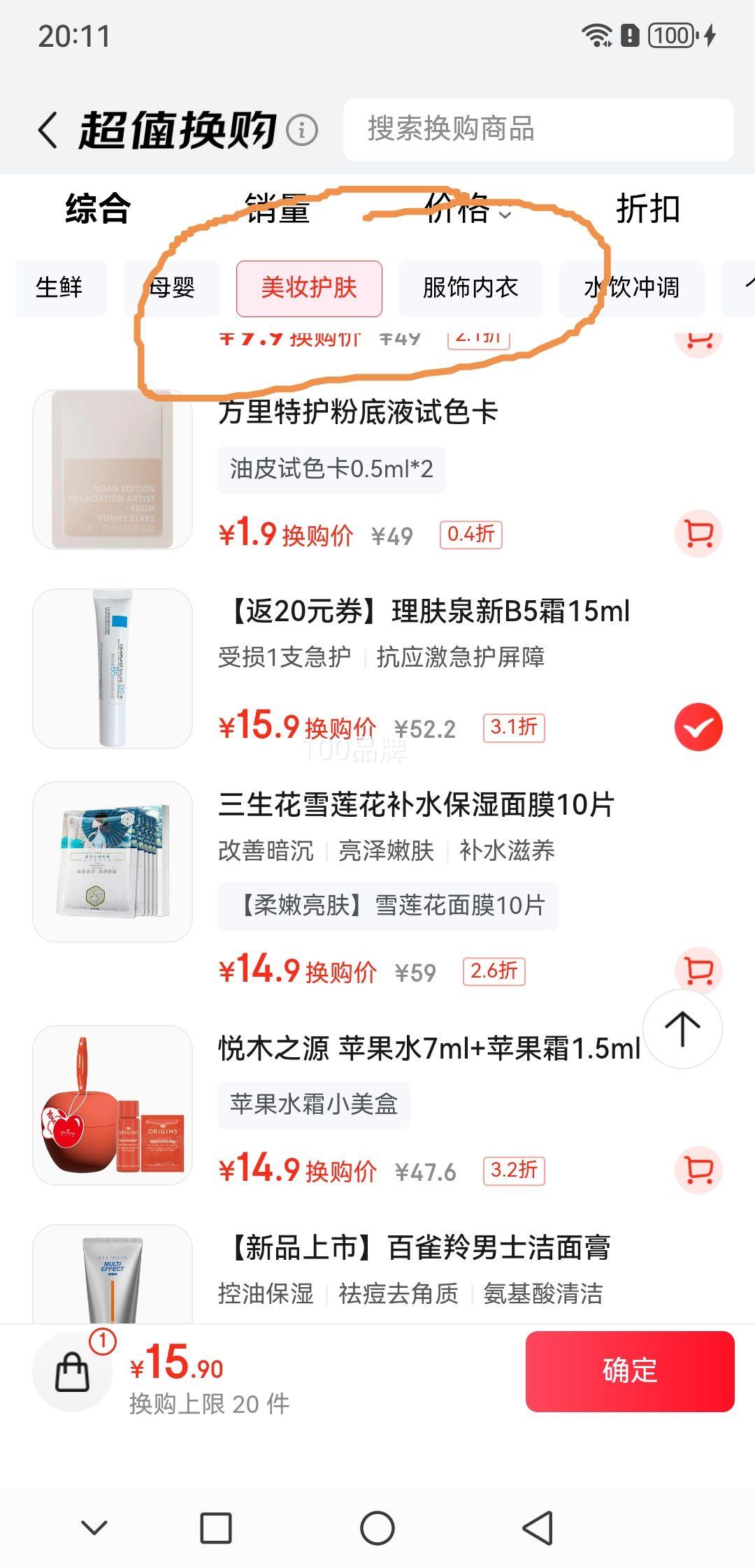
Task: Add 方里特护粉底液试色卡 to cart
Action: (698, 535)
